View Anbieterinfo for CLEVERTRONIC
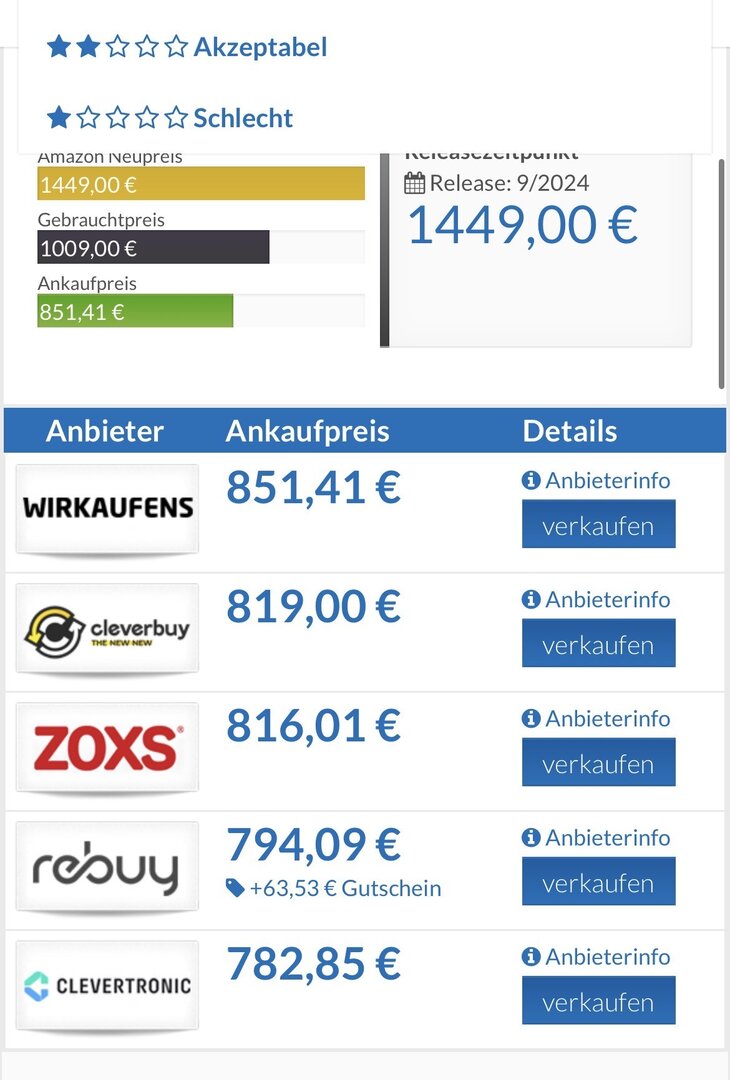The width and height of the screenshot is (730, 1080). (x=597, y=956)
